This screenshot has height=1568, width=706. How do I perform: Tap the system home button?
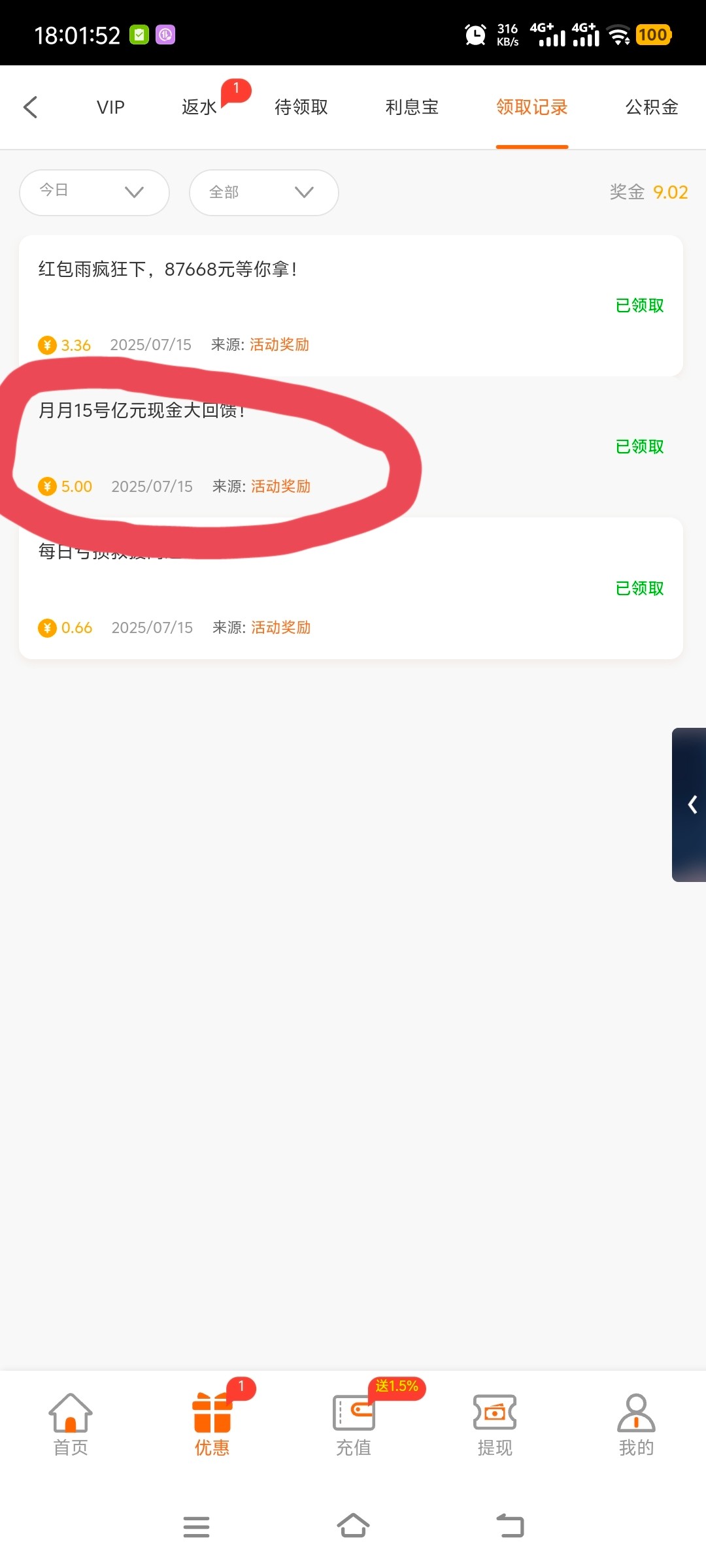point(353,1526)
